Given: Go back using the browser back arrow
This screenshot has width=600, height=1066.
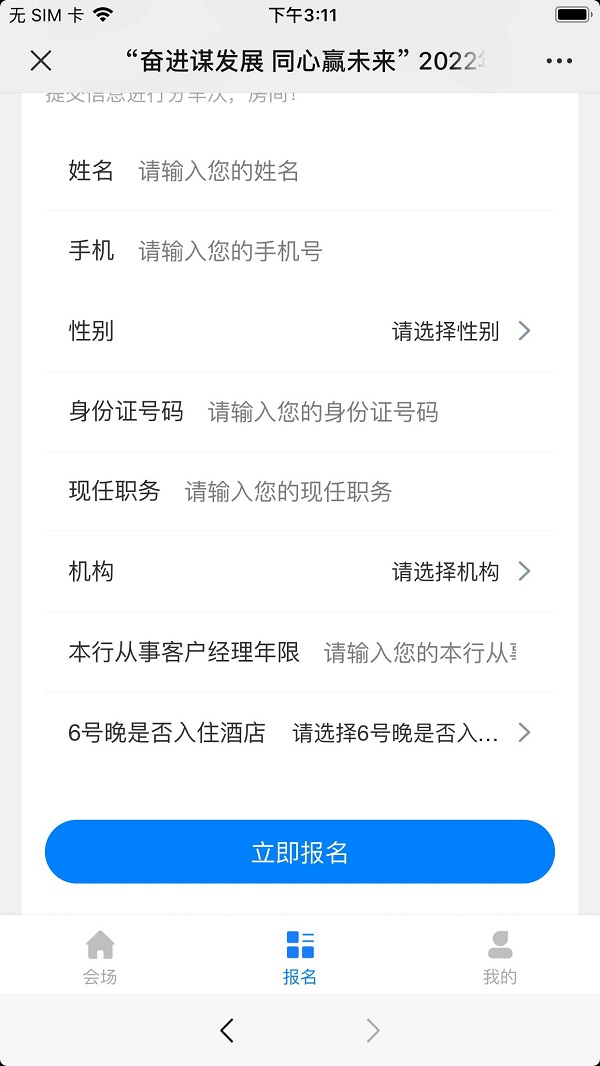Looking at the screenshot, I should [227, 1030].
